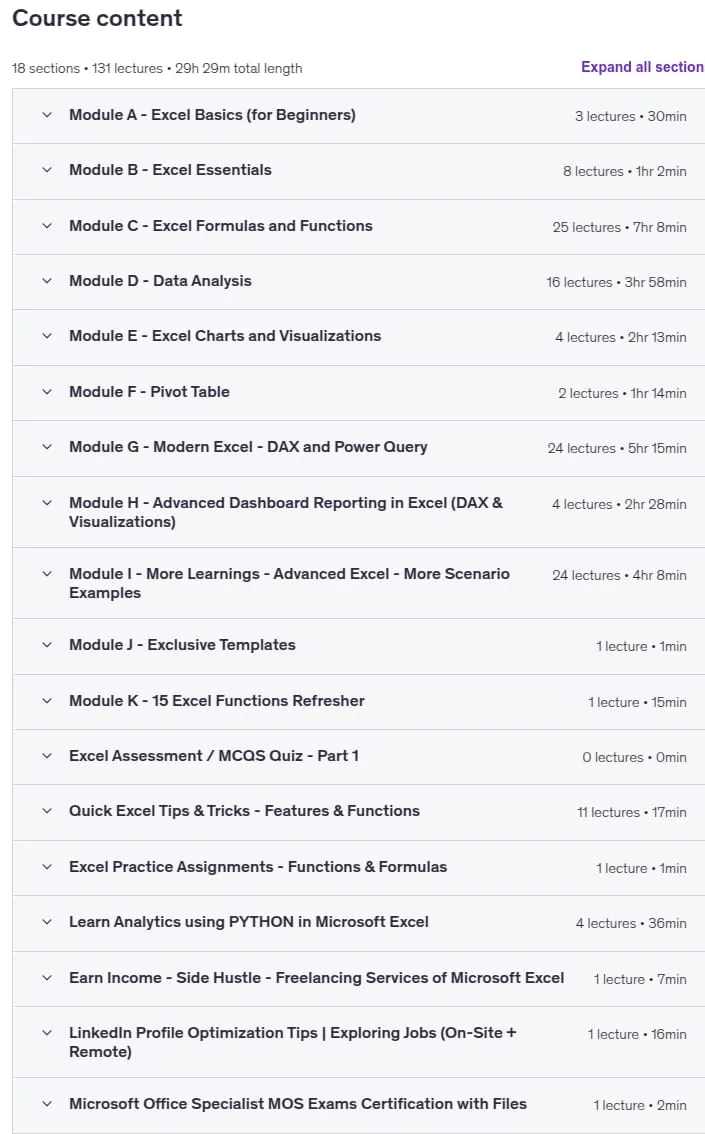Expand LinkedIn Profile Optimization Tips section

coord(359,1041)
